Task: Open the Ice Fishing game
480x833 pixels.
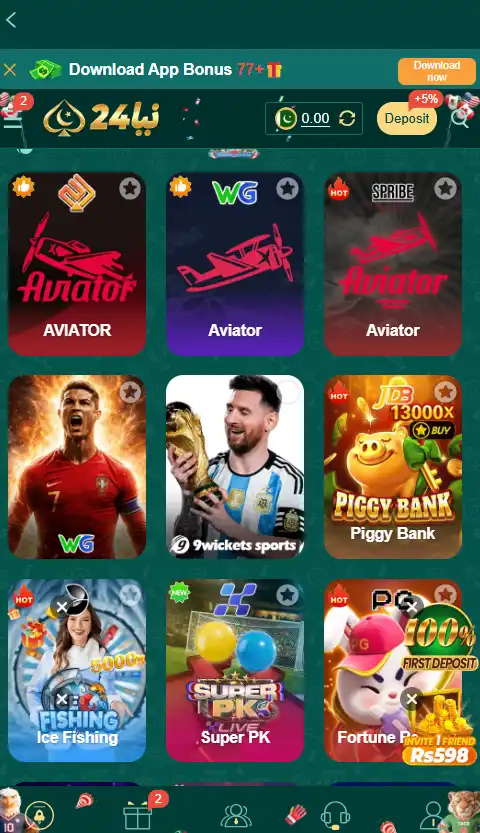Action: point(77,670)
